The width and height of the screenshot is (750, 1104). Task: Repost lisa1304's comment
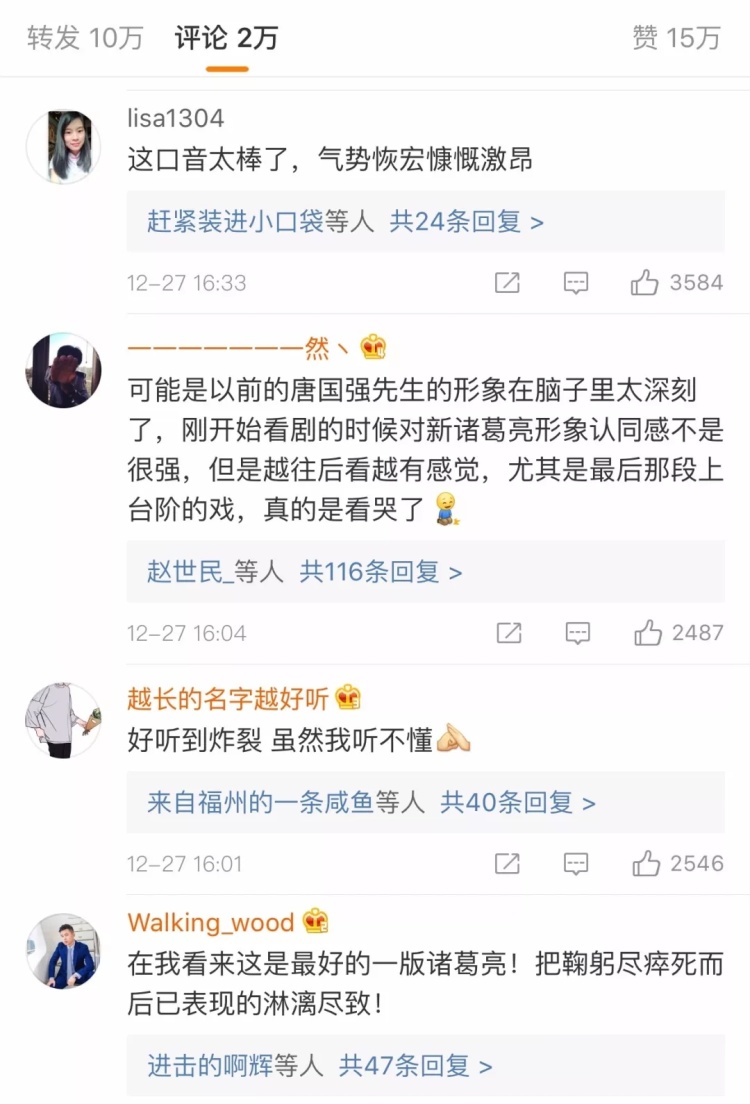[508, 283]
